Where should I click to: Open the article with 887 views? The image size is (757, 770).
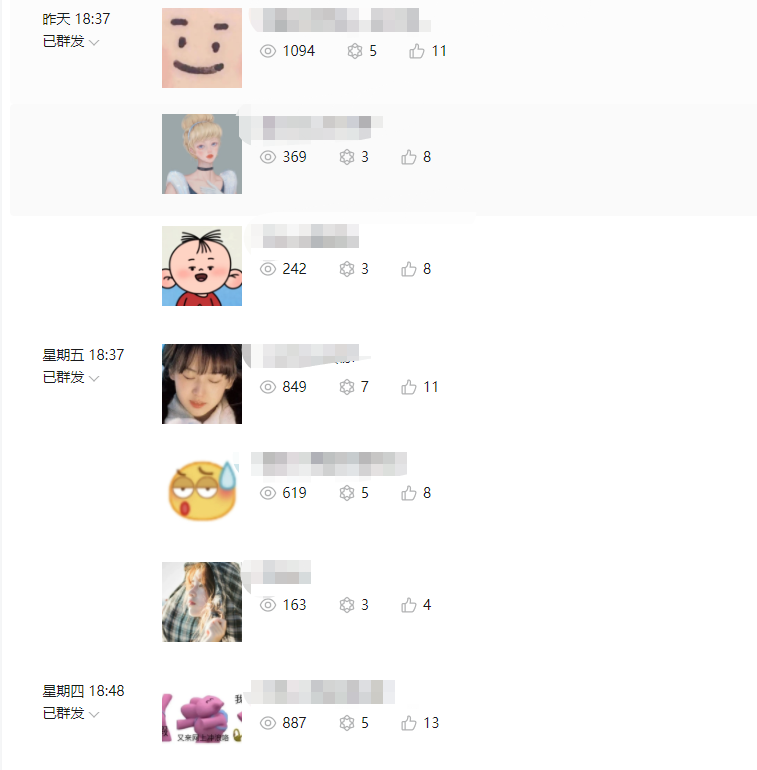point(320,691)
